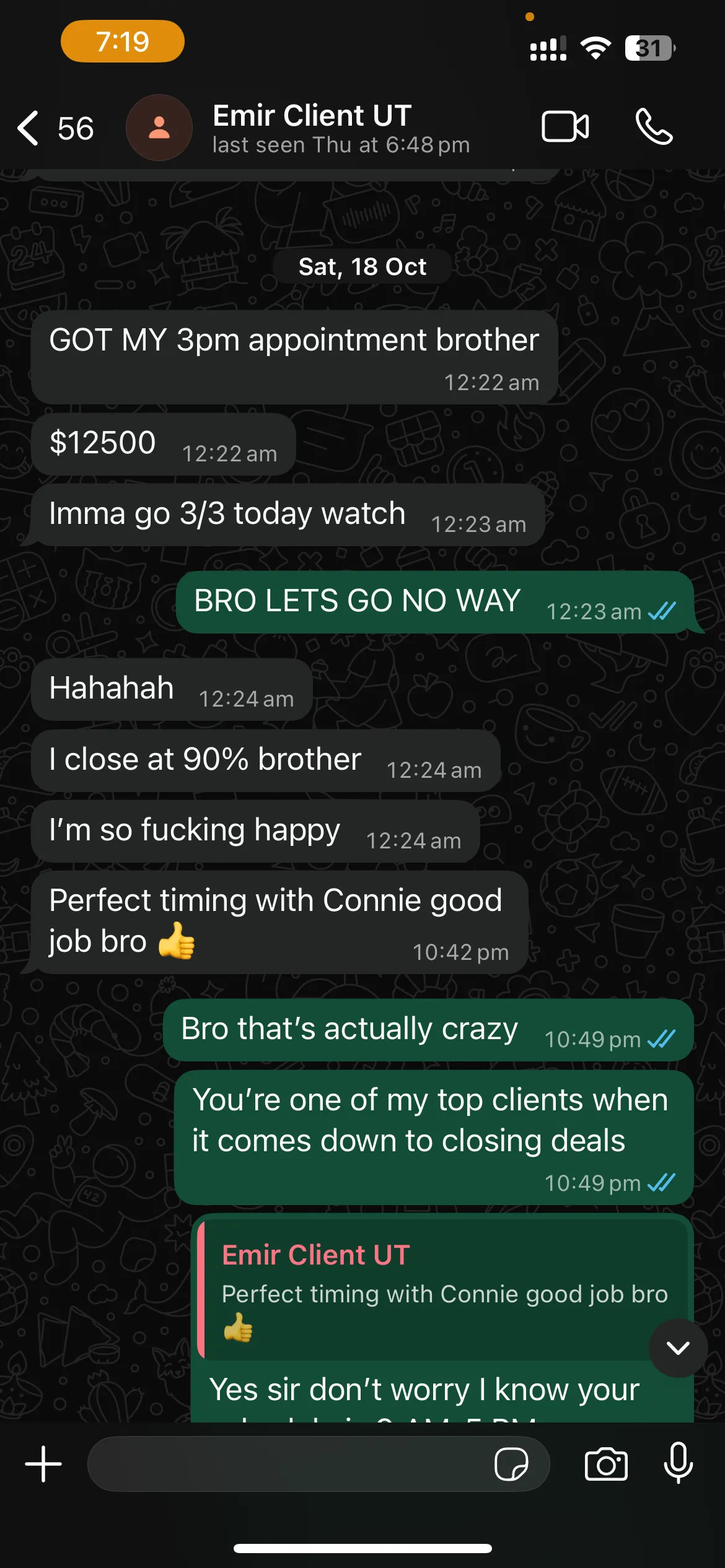
Task: Jump to the latest messages
Action: pos(678,1348)
